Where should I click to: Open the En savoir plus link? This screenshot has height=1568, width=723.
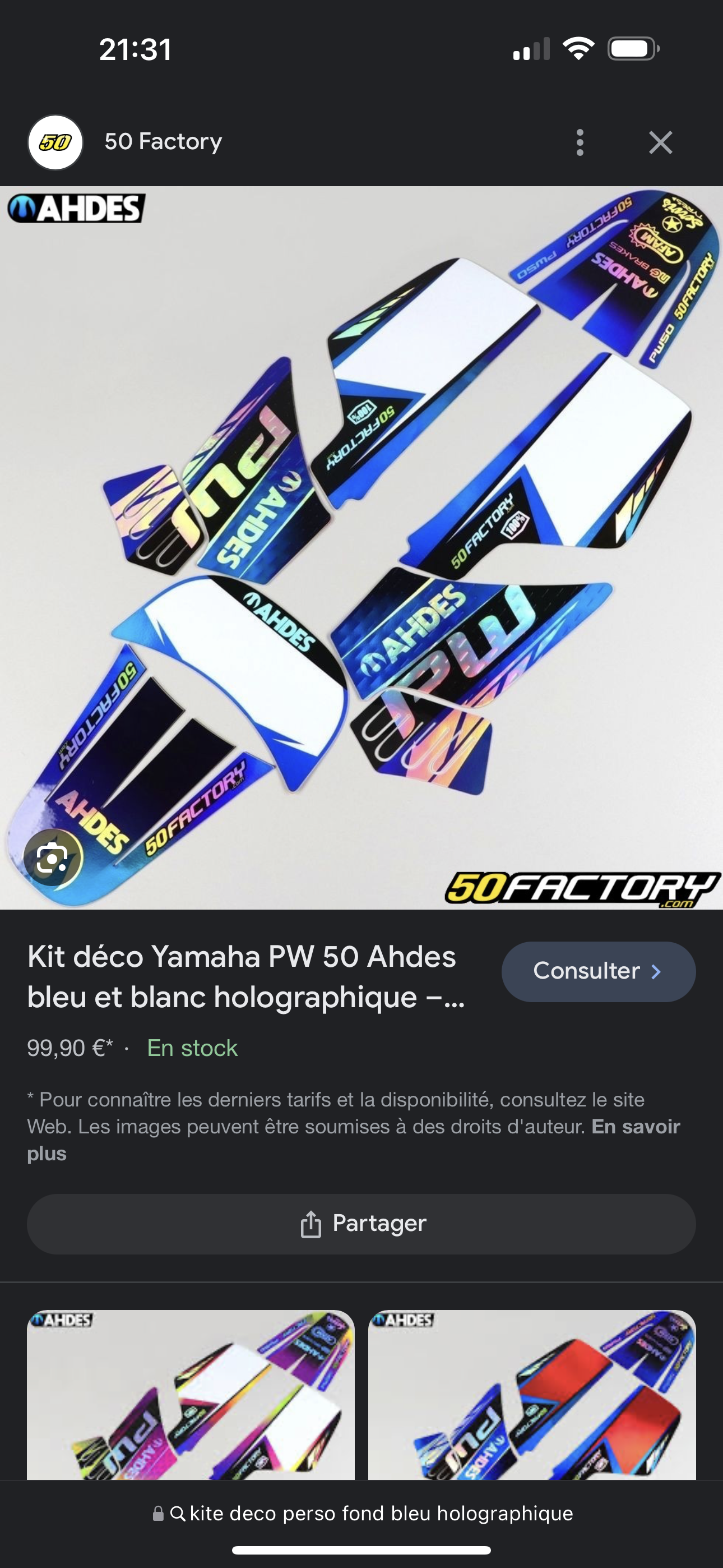(x=636, y=1127)
